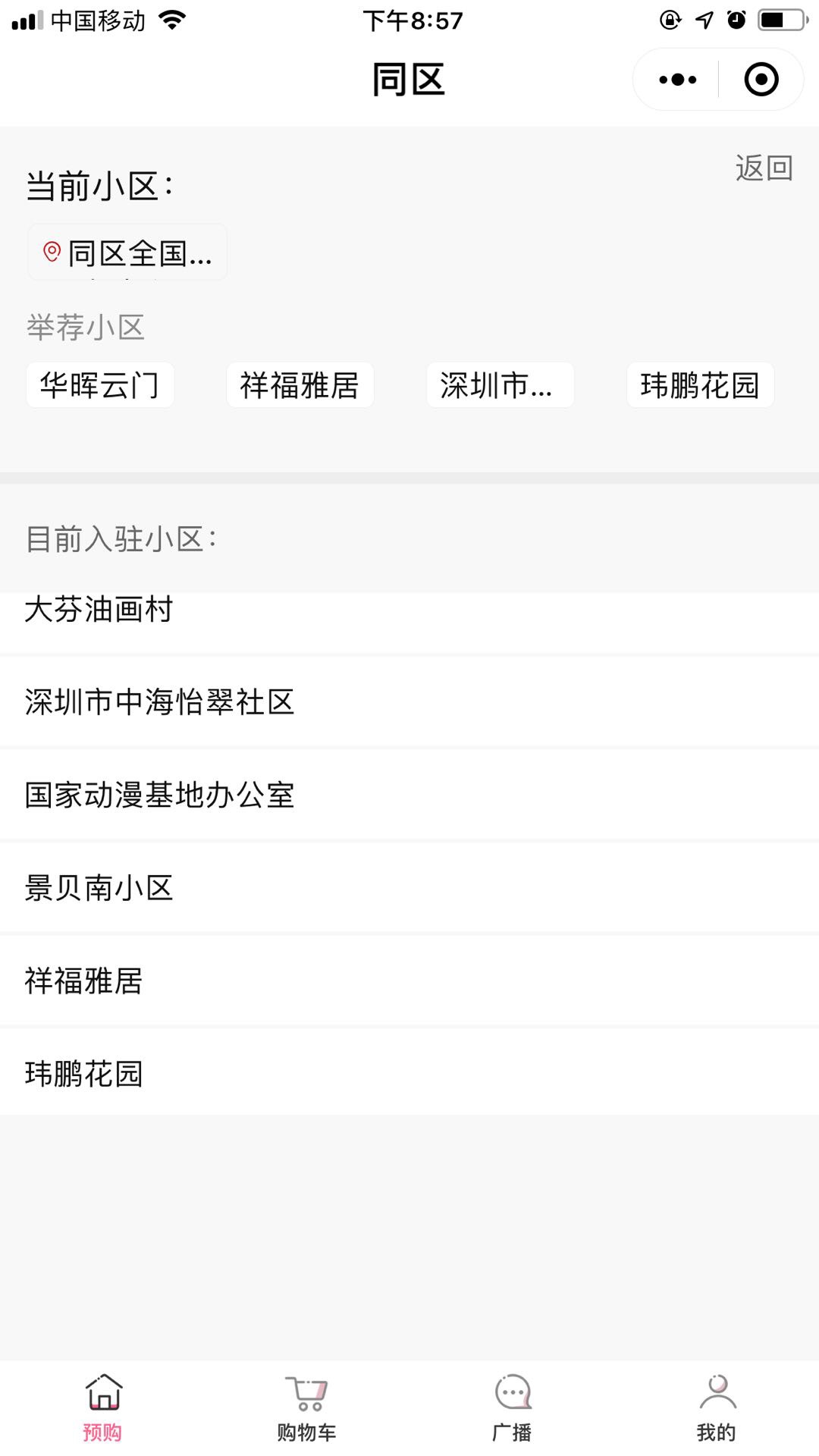The image size is (819, 1456).
Task: Open the mini program more options menu
Action: point(677,80)
